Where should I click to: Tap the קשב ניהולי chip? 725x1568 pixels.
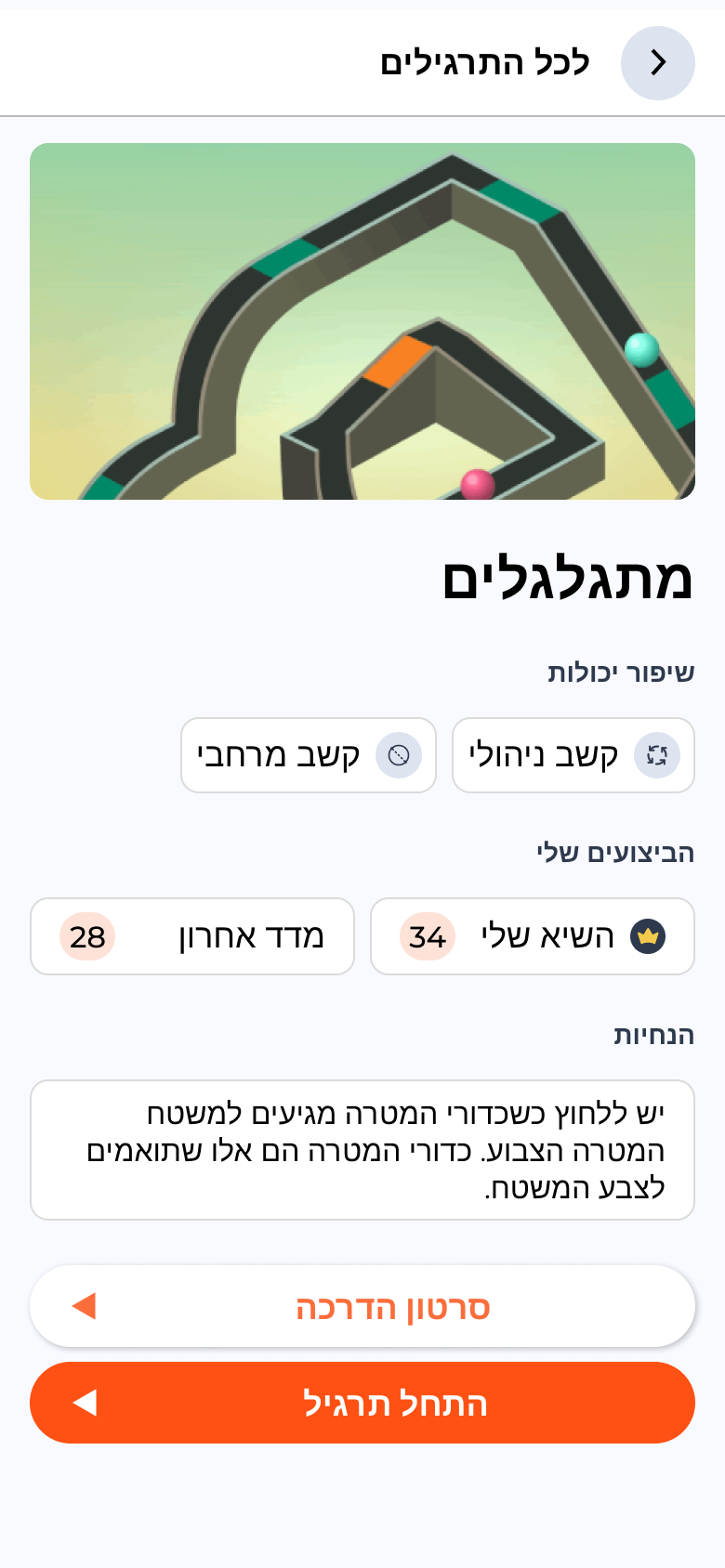pos(573,755)
